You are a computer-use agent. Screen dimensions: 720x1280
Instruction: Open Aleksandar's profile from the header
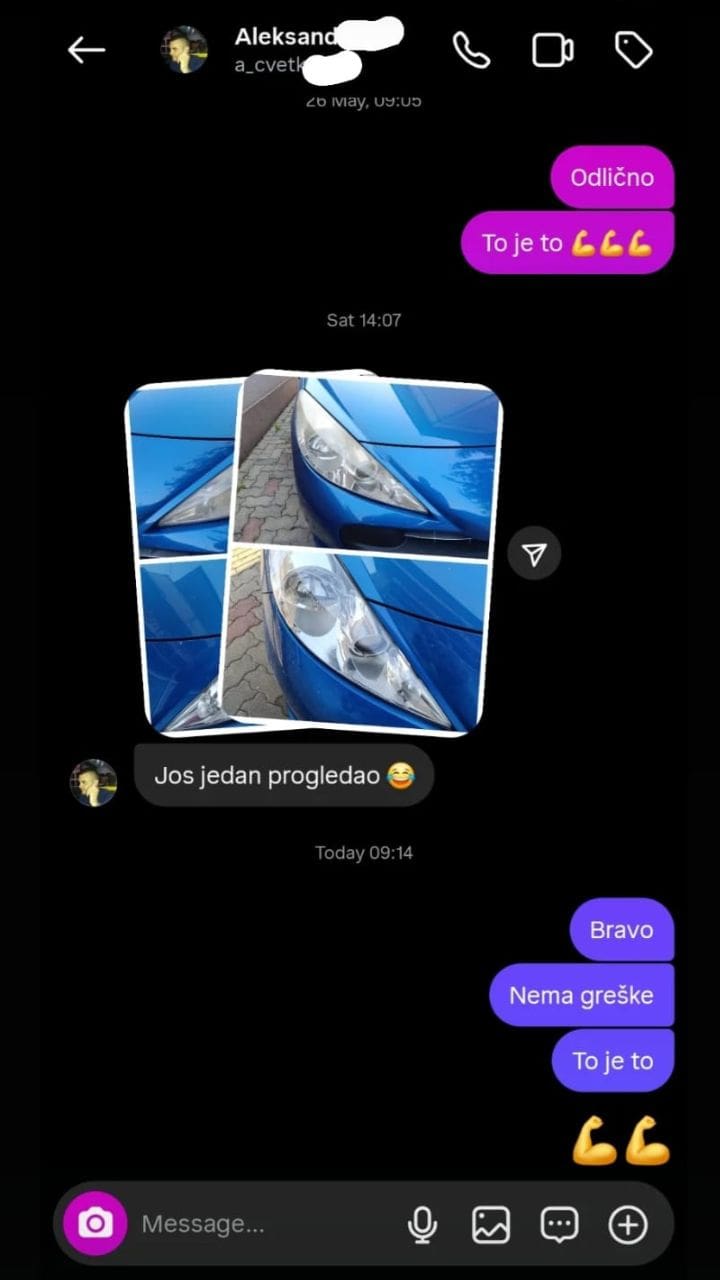click(185, 50)
